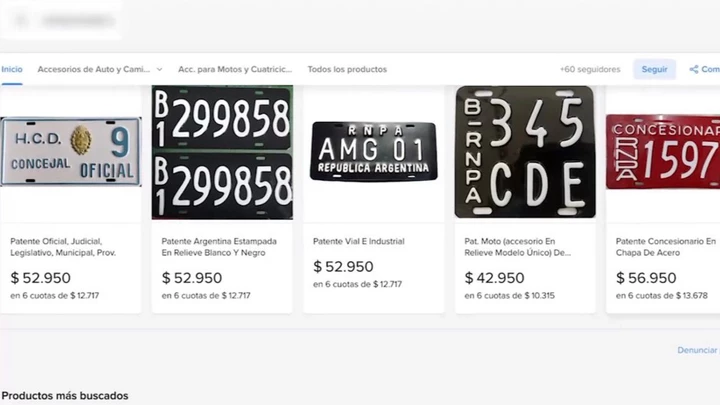The width and height of the screenshot is (720, 405).
Task: Share this store page
Action: (704, 69)
